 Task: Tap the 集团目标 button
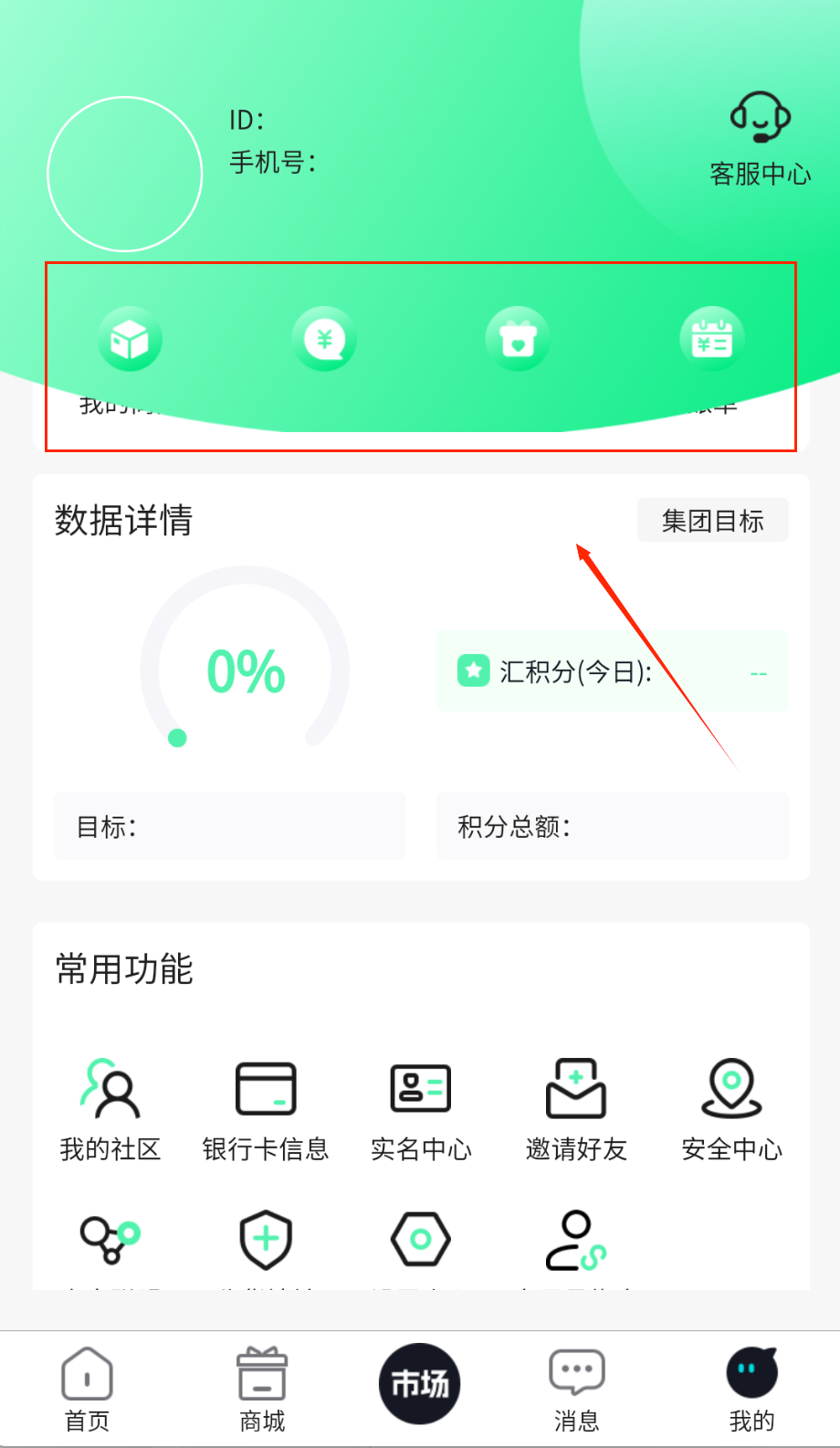coord(712,521)
